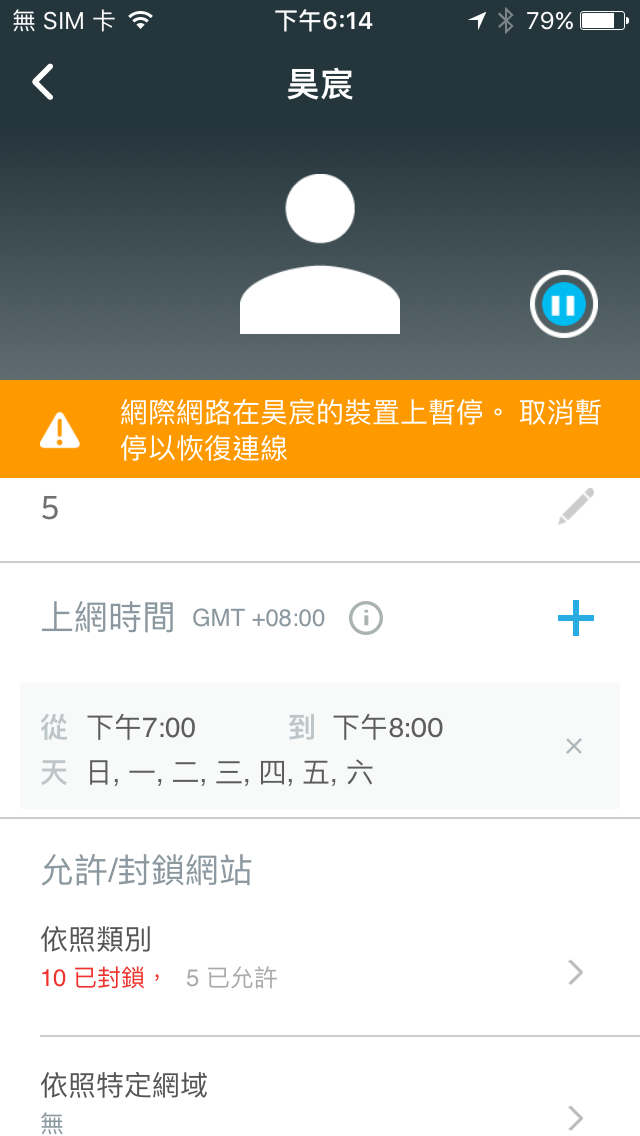Remove the 下午7:00 到 下午8:00 schedule
This screenshot has width=640, height=1136.
(x=573, y=746)
